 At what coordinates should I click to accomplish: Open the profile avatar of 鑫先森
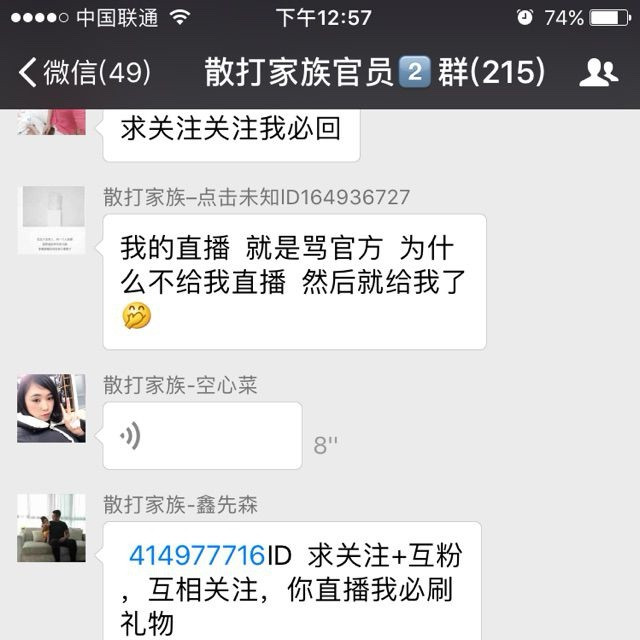coord(51,528)
